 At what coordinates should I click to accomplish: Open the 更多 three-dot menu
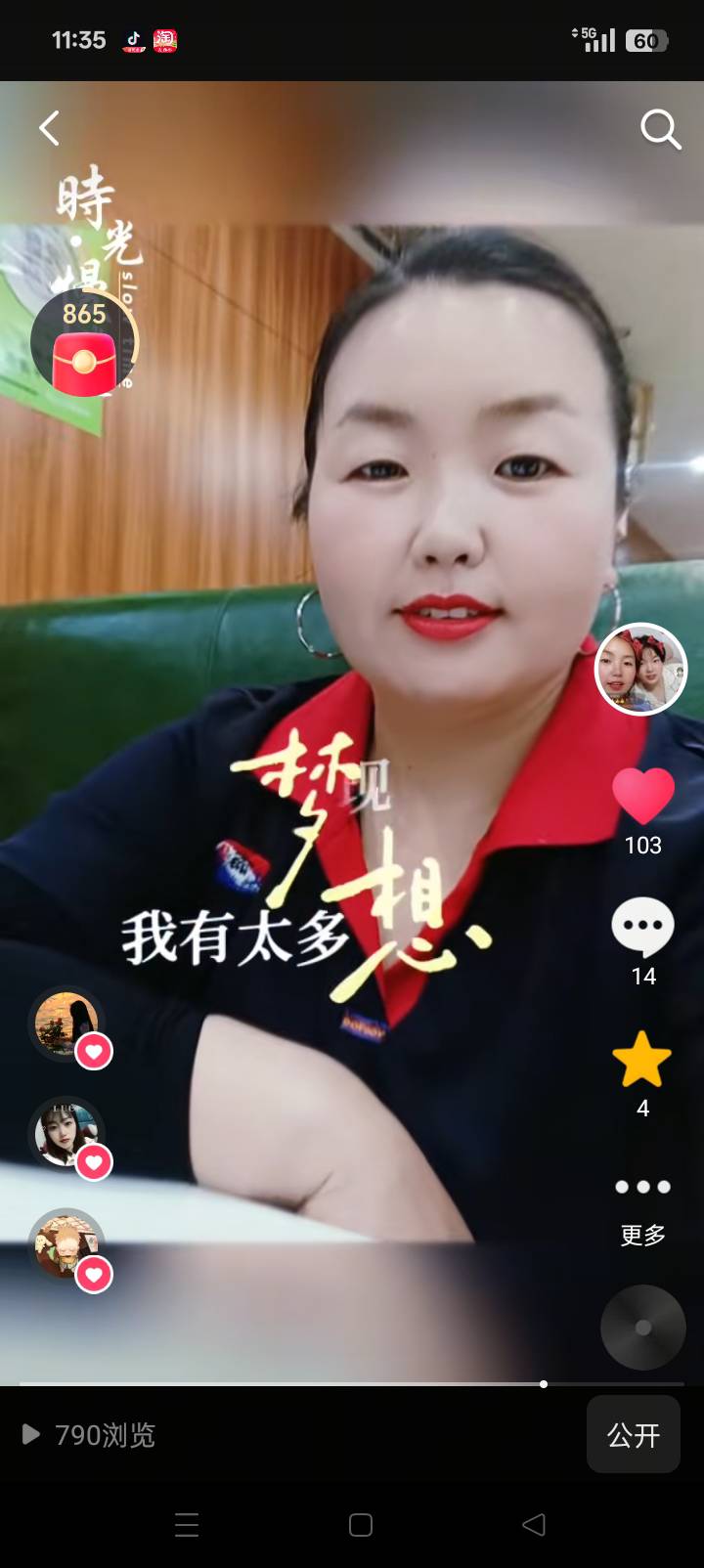[642, 1188]
